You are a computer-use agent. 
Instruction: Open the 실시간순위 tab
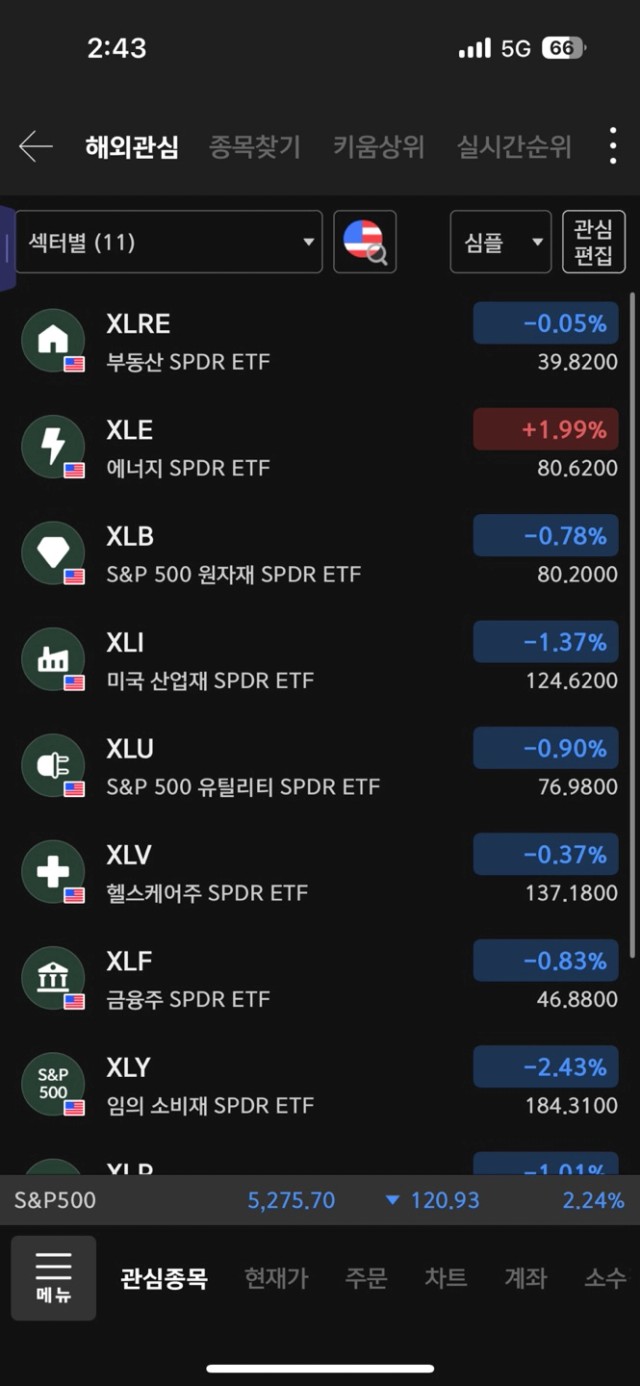pyautogui.click(x=514, y=147)
